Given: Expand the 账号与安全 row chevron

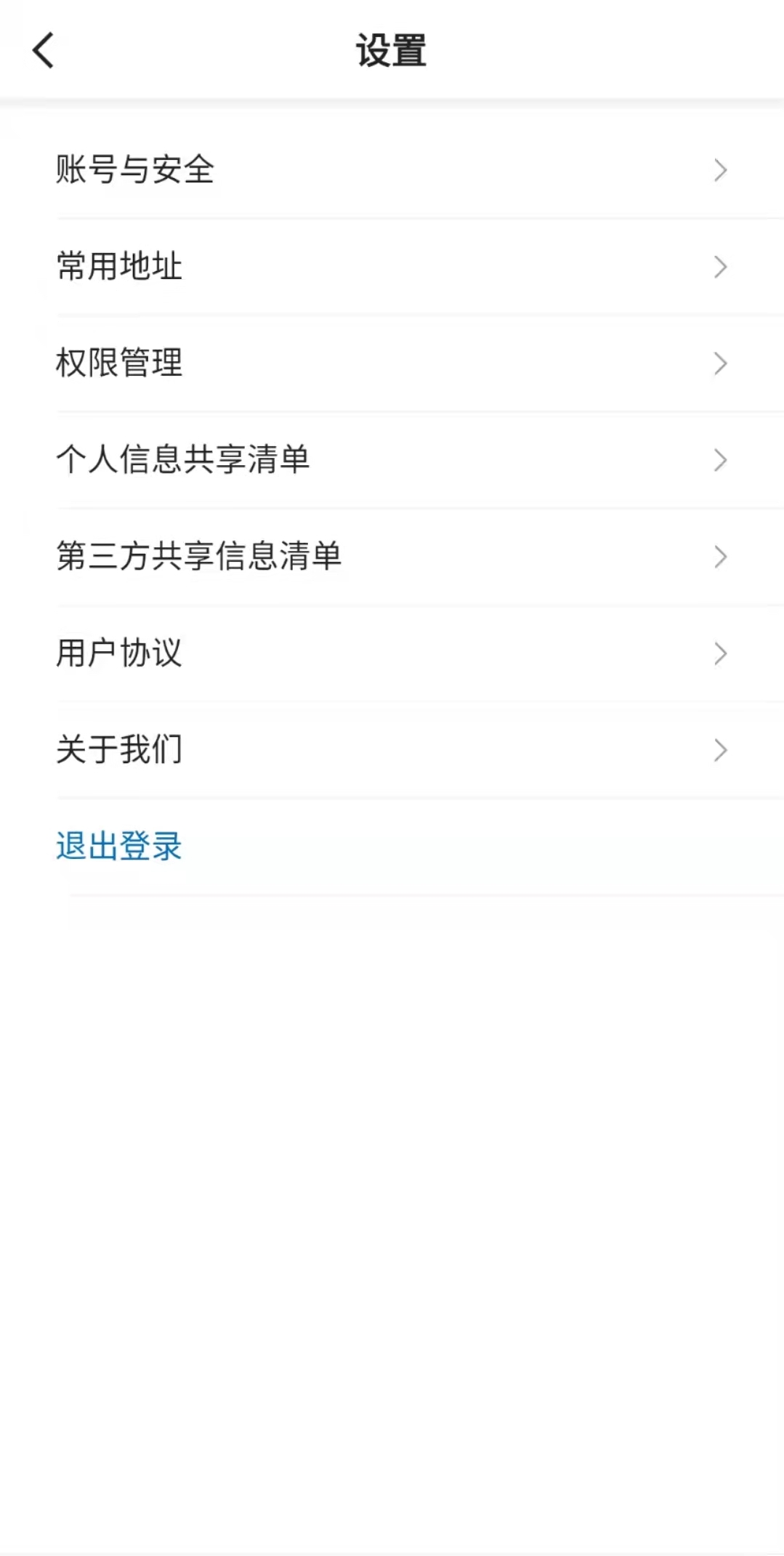Looking at the screenshot, I should click(720, 169).
